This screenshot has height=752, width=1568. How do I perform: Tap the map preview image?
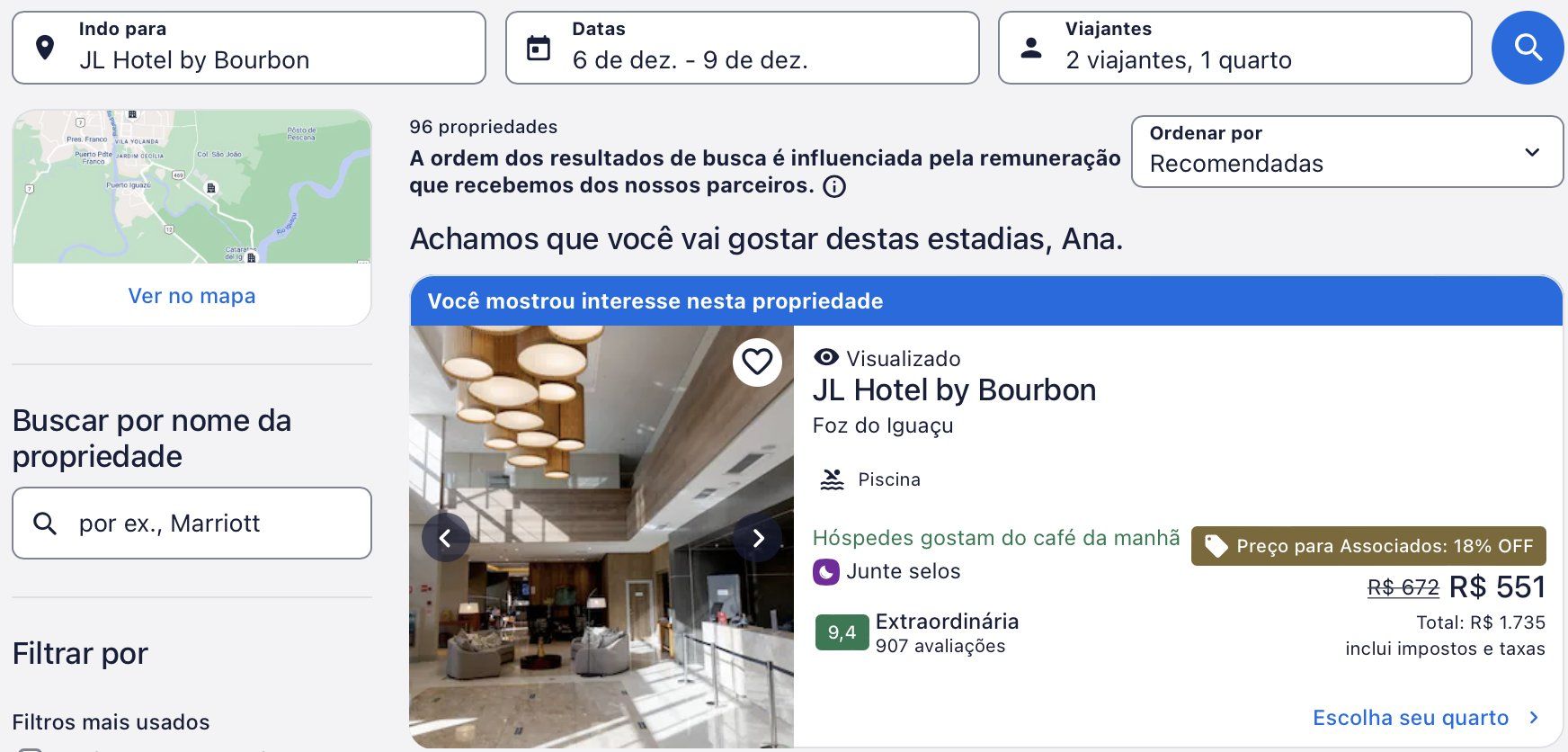coord(192,187)
